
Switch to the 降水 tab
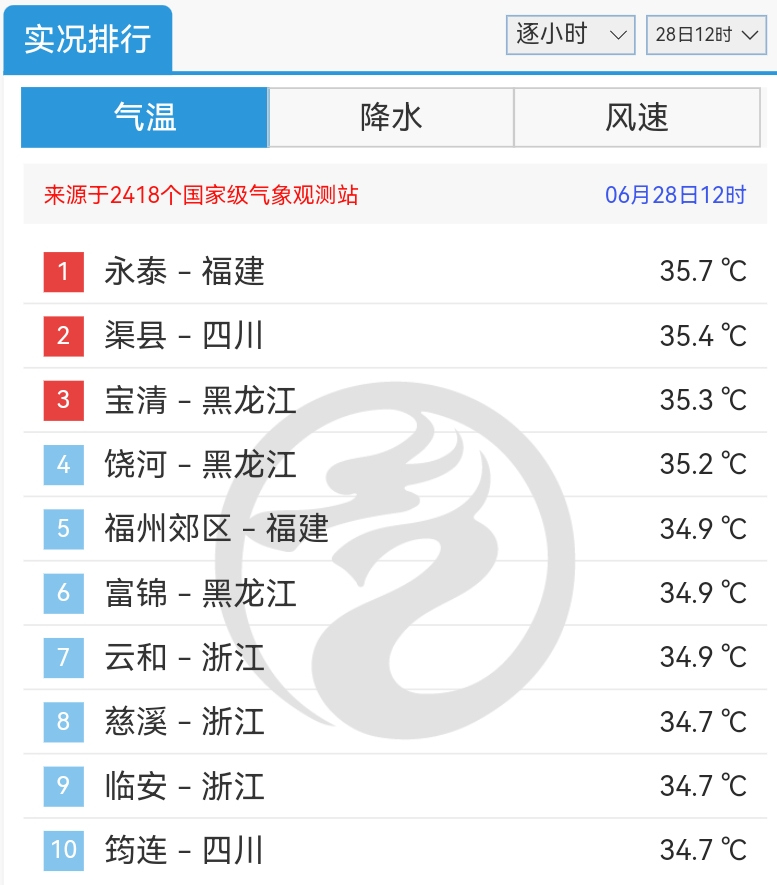(x=391, y=118)
